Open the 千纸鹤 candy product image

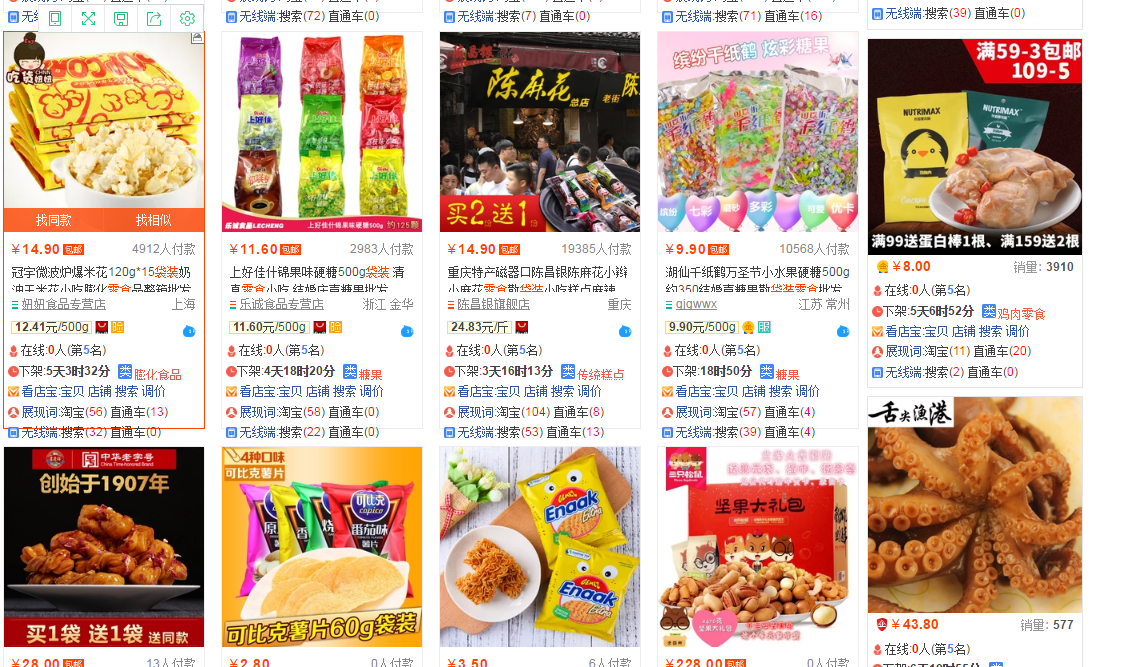point(758,132)
